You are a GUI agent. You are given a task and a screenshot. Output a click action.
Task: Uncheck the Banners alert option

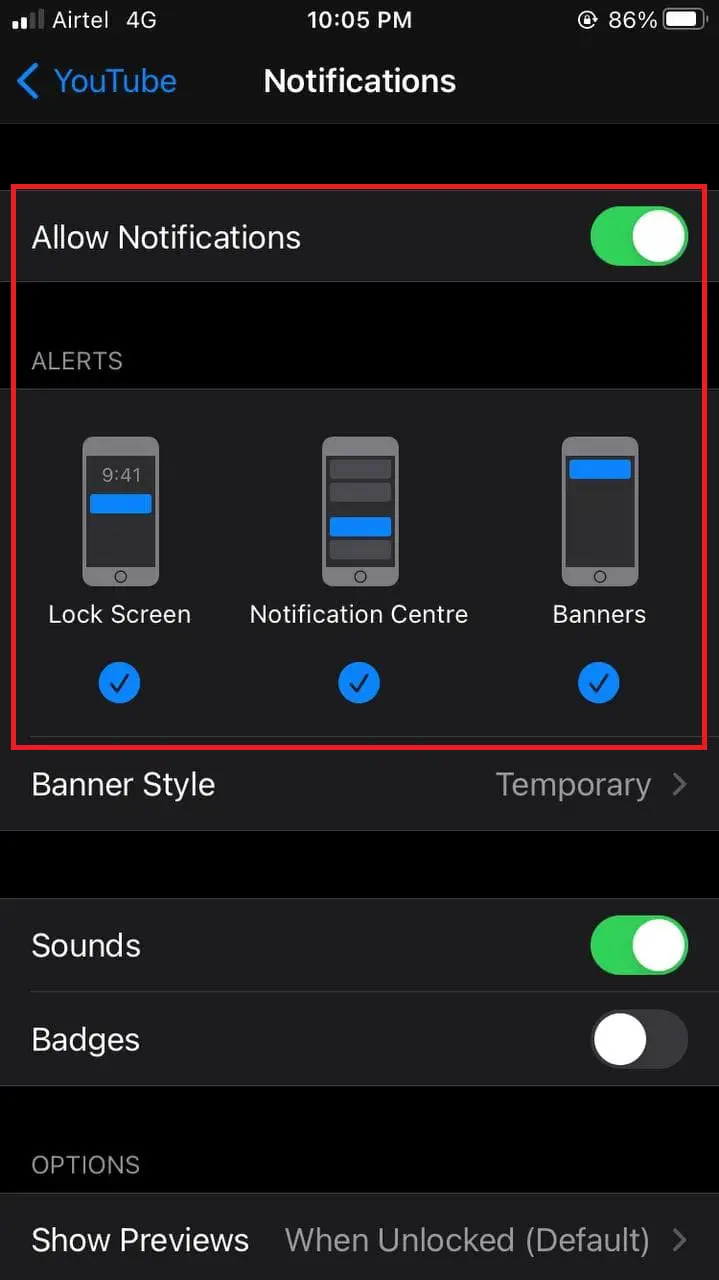(x=599, y=683)
